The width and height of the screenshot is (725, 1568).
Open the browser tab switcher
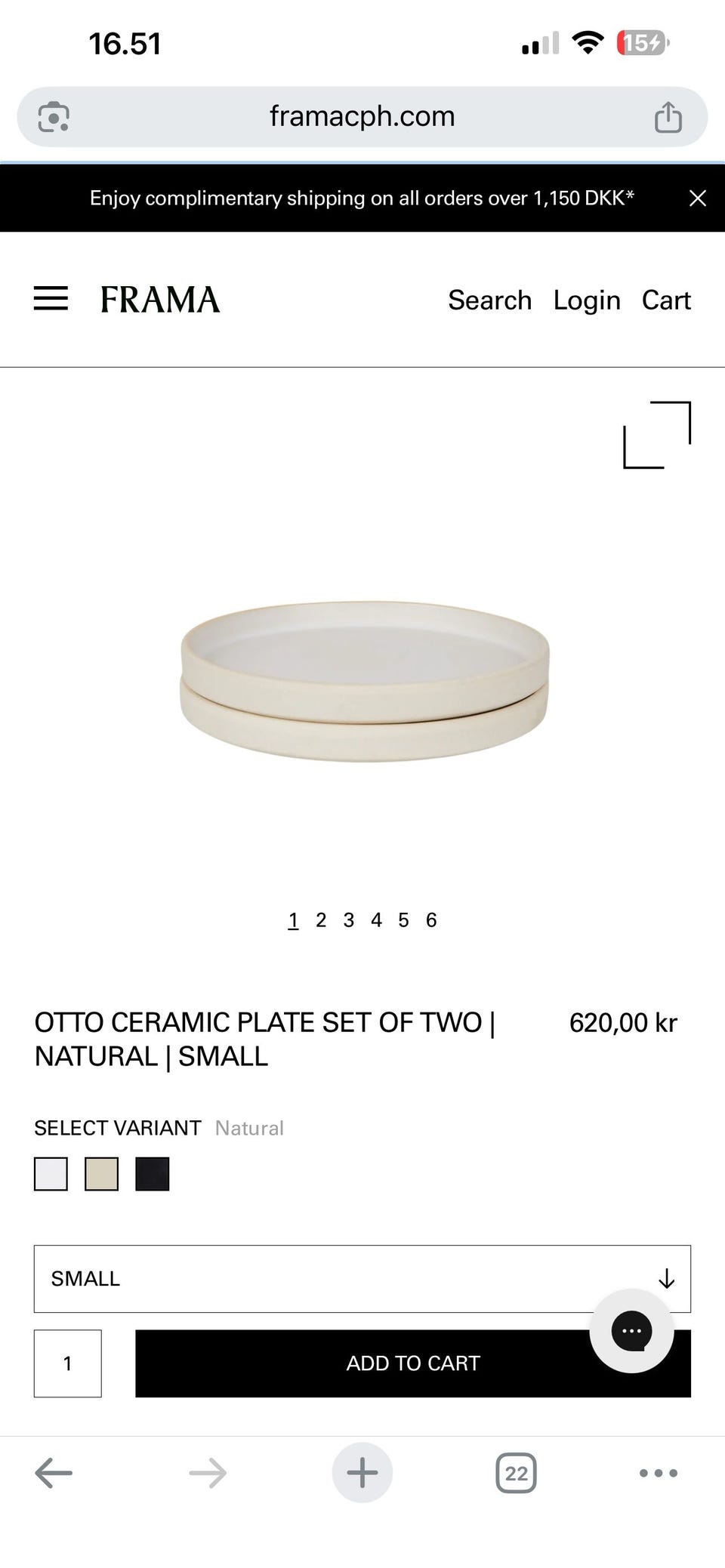coord(516,1473)
